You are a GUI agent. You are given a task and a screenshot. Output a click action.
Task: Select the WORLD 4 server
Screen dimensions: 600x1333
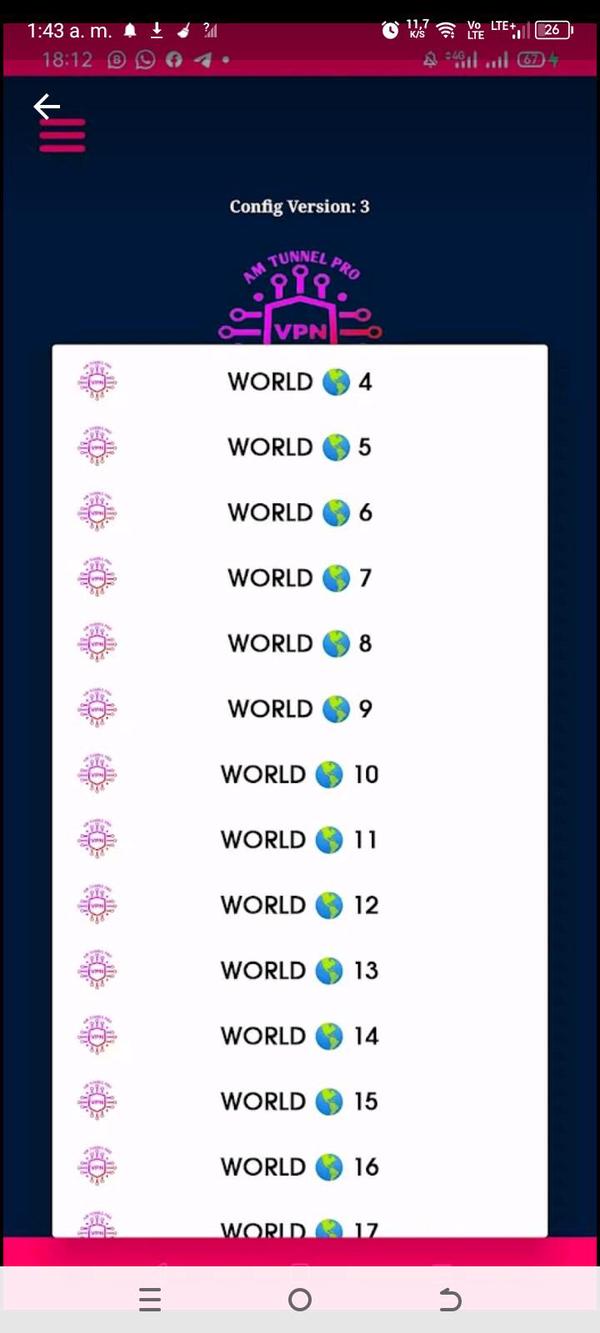click(x=299, y=382)
